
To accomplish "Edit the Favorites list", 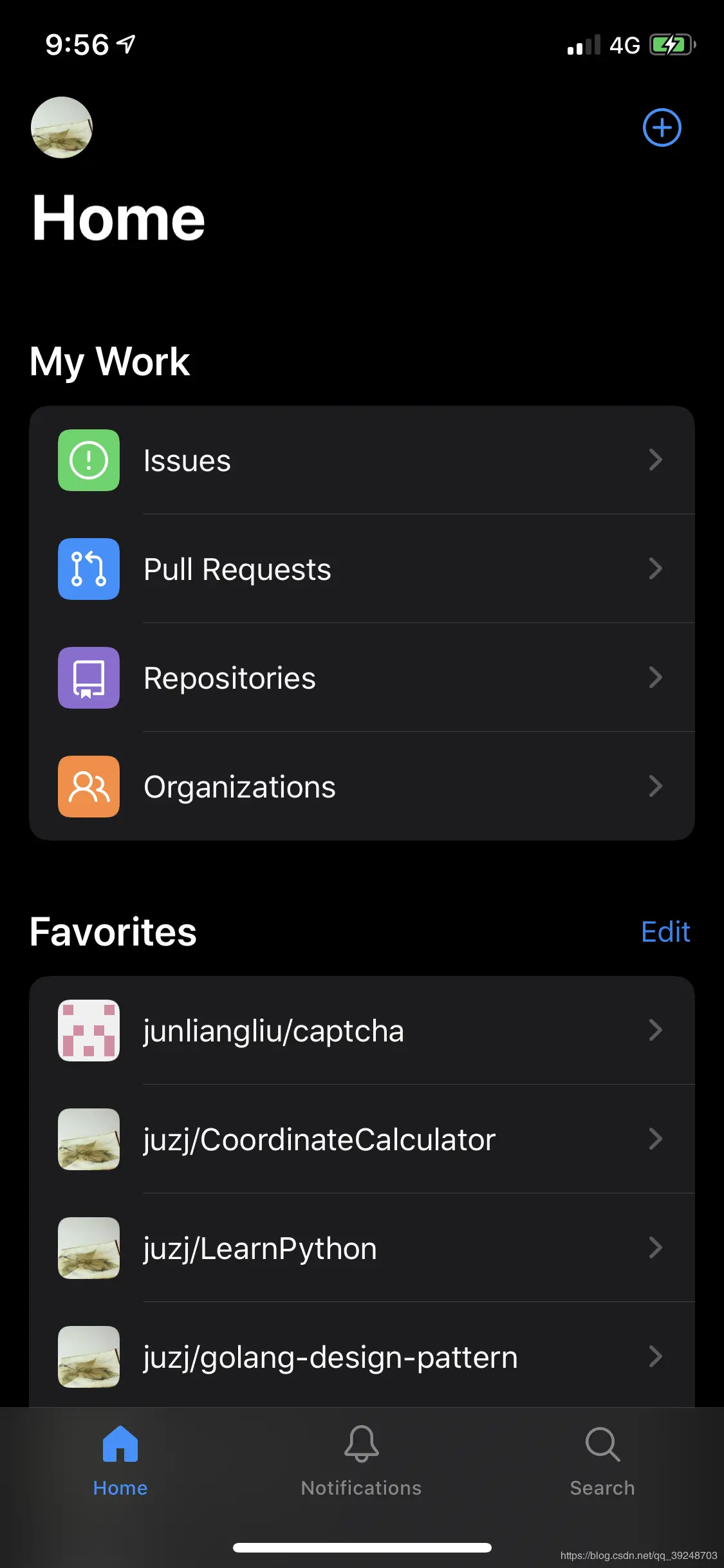I will tap(665, 931).
